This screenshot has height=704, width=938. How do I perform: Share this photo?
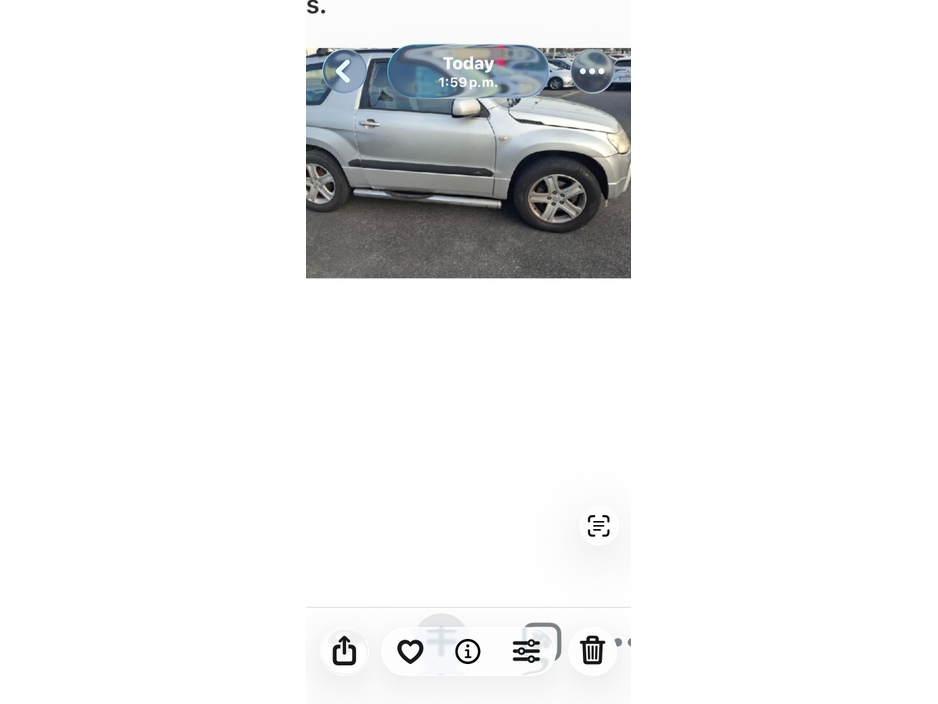[x=344, y=651]
